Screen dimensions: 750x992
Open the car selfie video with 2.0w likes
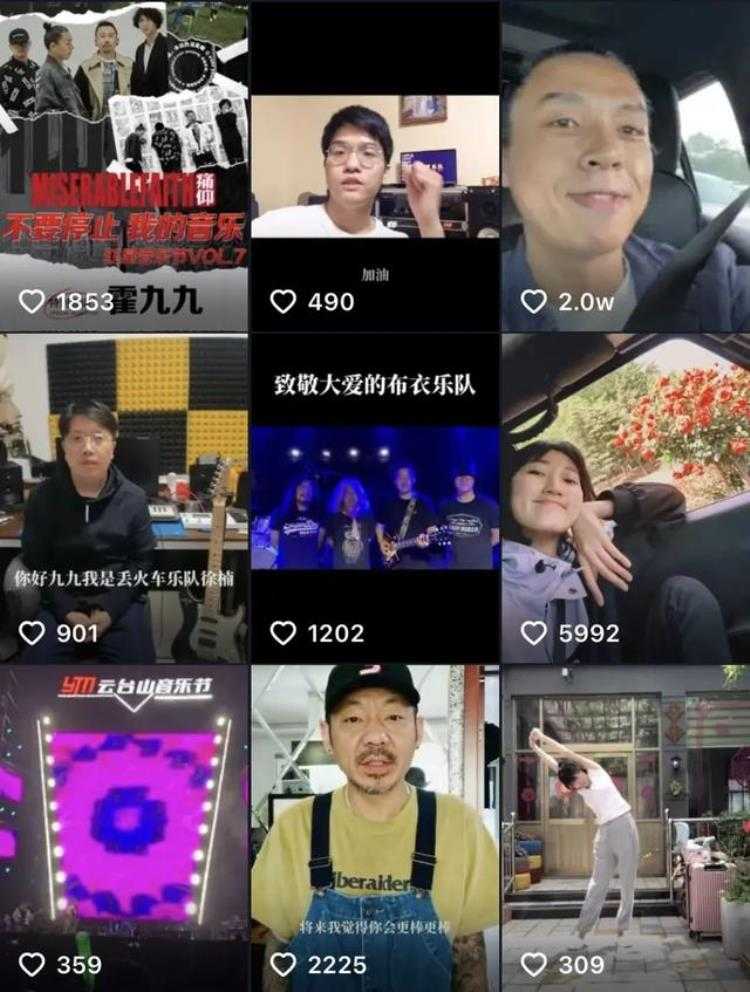point(626,165)
